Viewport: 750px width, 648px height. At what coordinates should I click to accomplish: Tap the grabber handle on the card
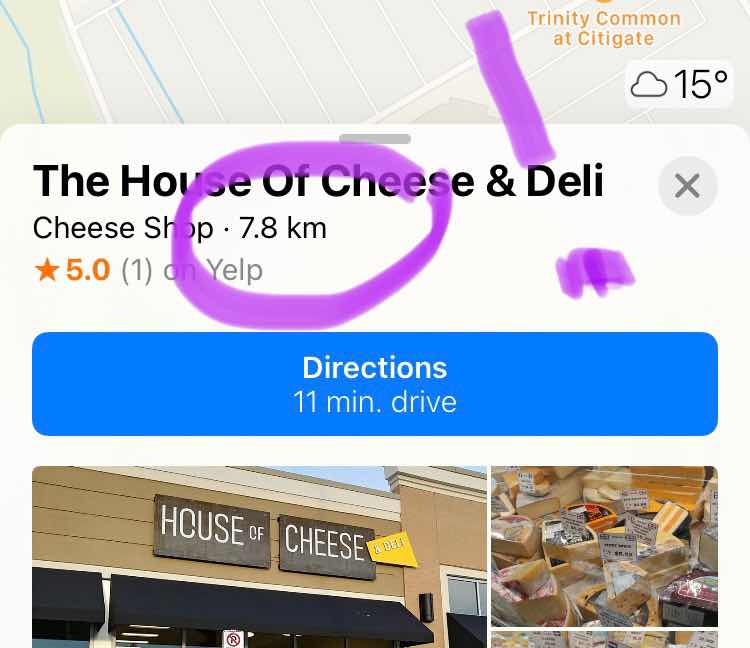(375, 139)
